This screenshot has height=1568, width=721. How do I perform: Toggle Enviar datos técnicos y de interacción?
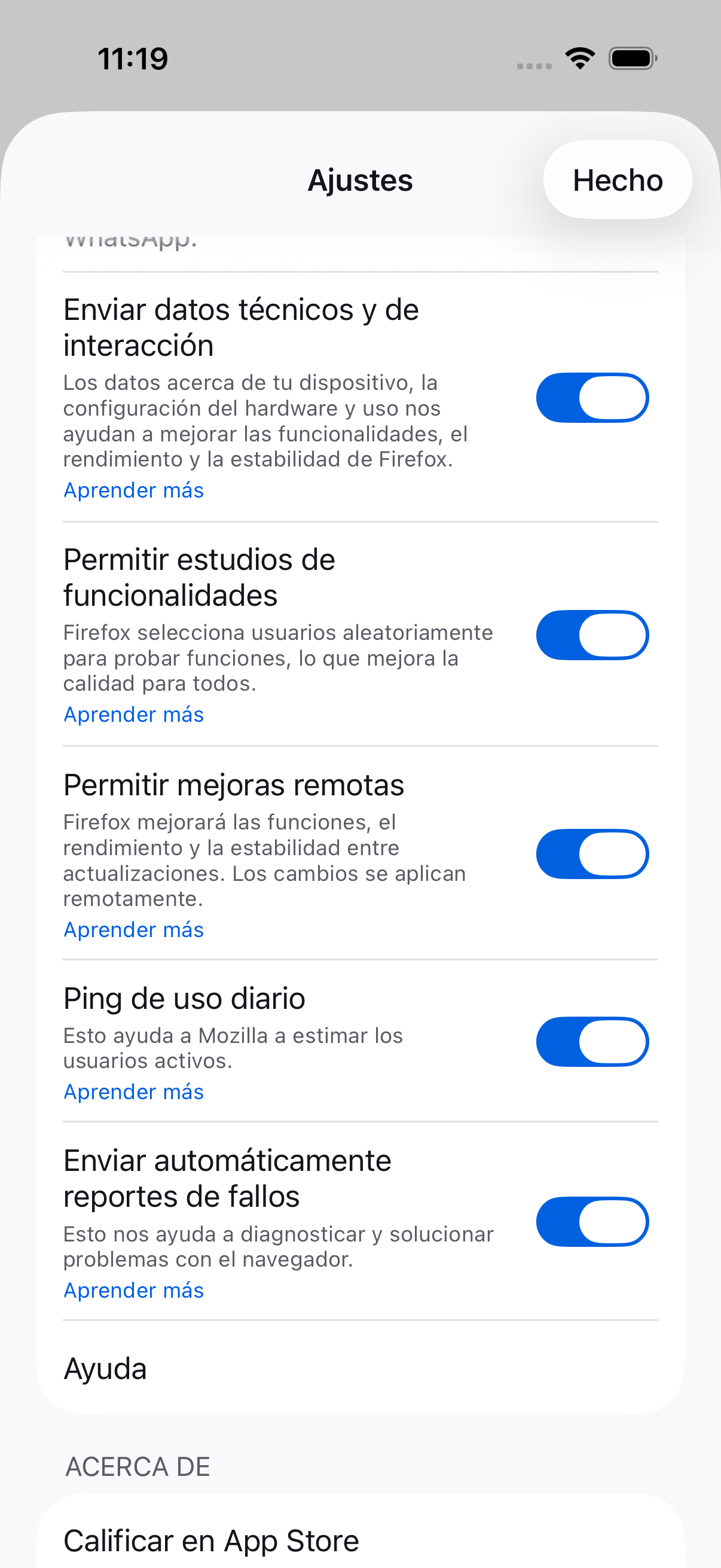click(592, 398)
